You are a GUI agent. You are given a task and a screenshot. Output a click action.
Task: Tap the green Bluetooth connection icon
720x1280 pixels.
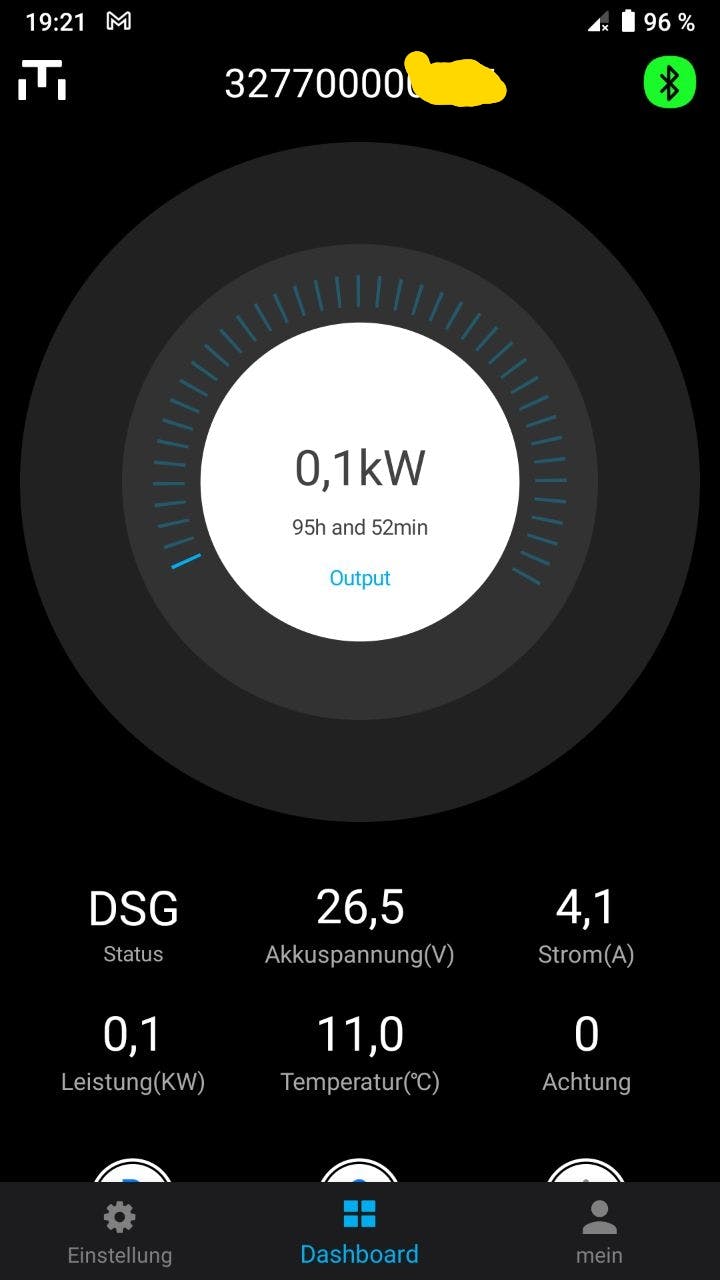(x=669, y=83)
